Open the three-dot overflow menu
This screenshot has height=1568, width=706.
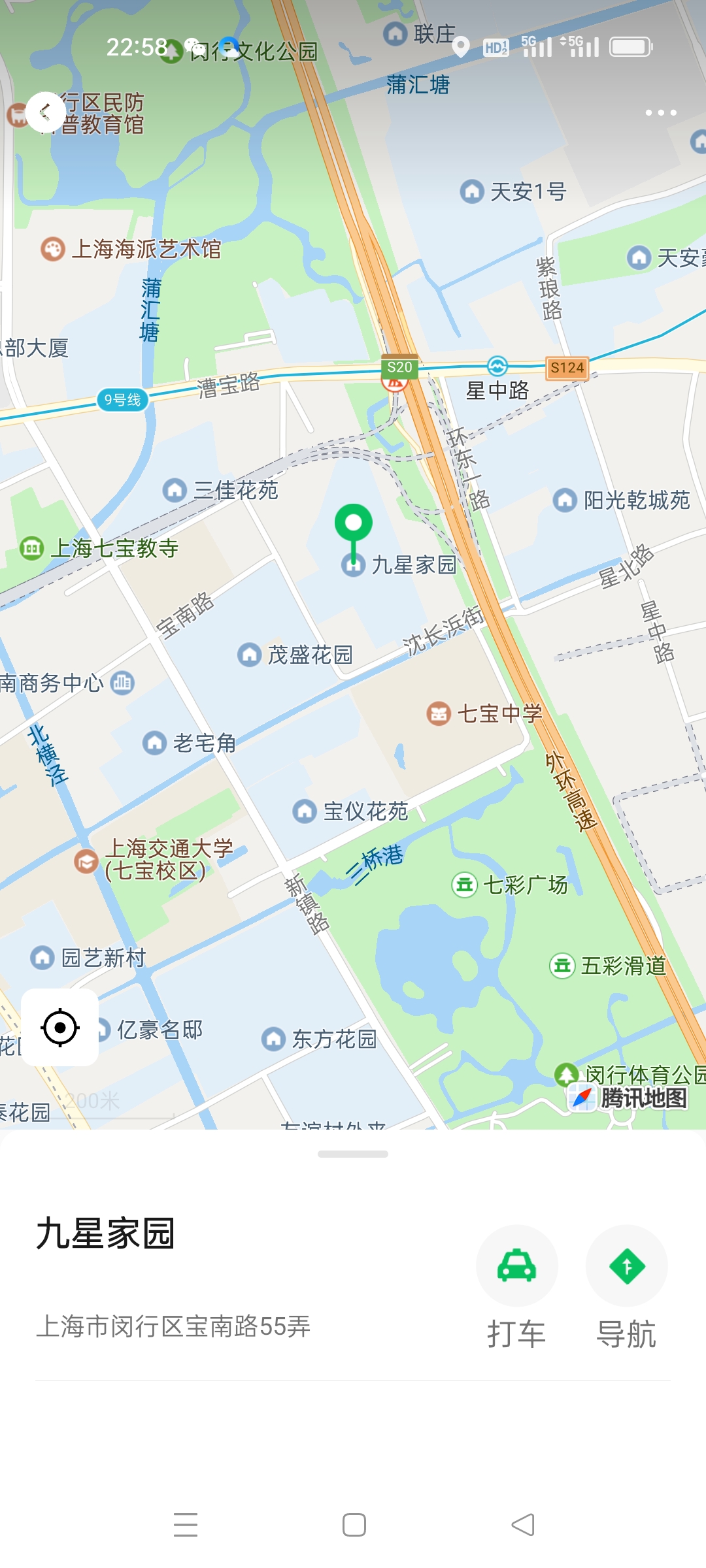pyautogui.click(x=660, y=113)
